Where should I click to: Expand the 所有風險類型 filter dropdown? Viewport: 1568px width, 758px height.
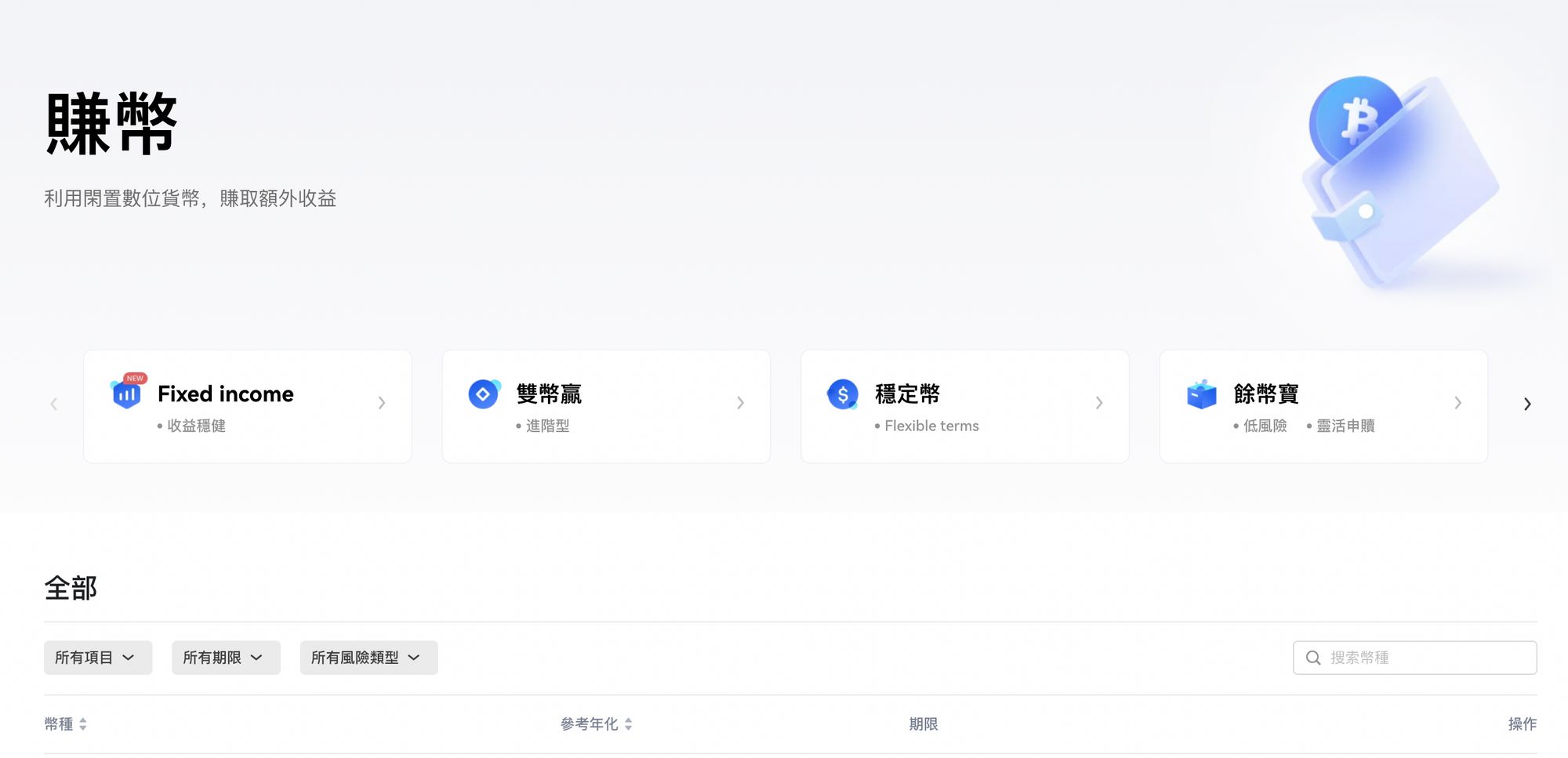[x=368, y=658]
